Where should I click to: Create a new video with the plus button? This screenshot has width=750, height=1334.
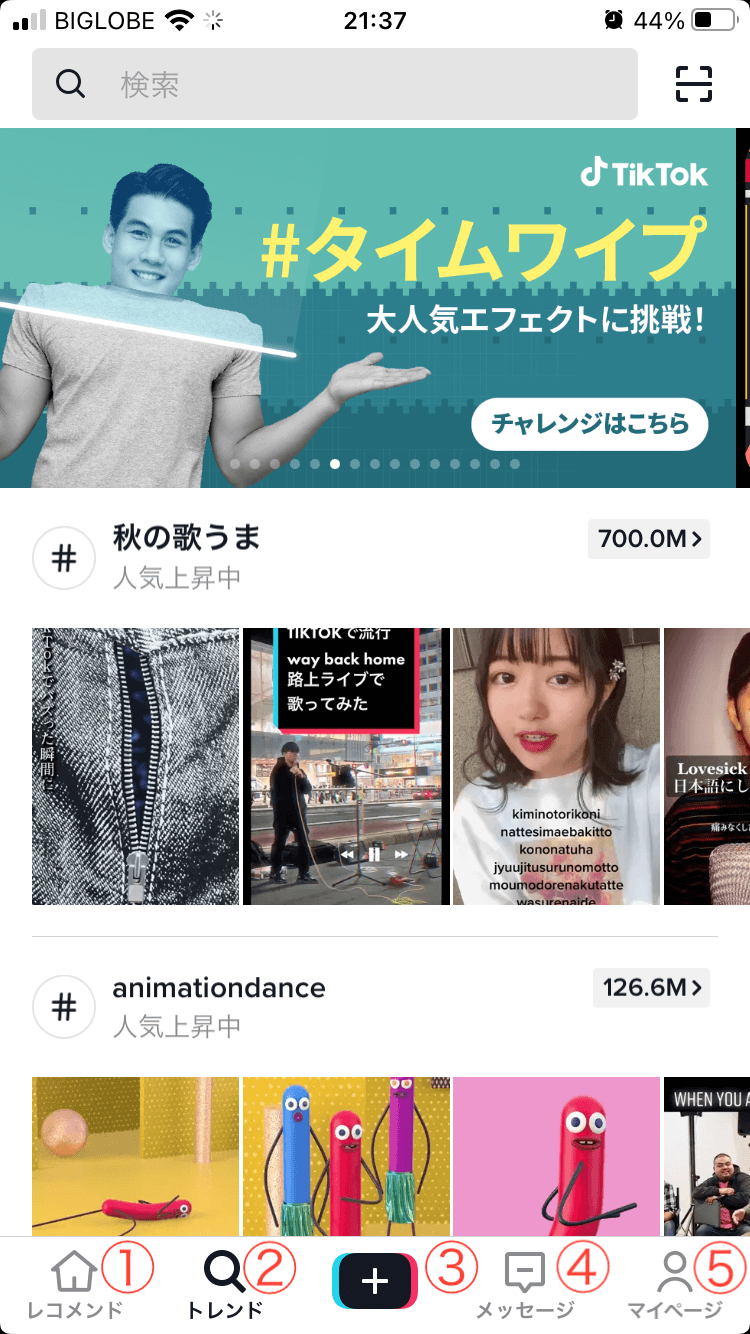point(375,1280)
